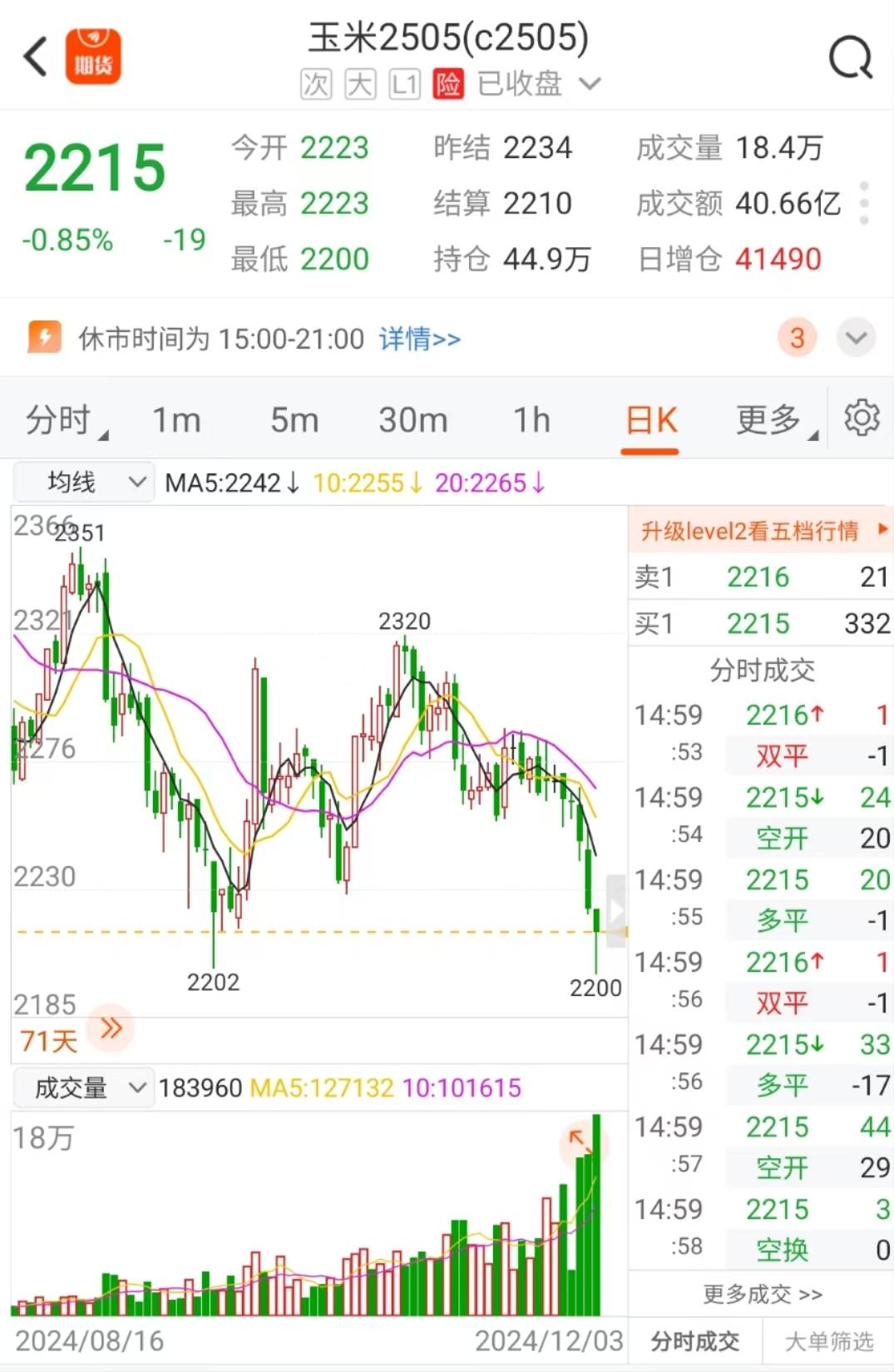Open the 期货 app icon

(91, 56)
